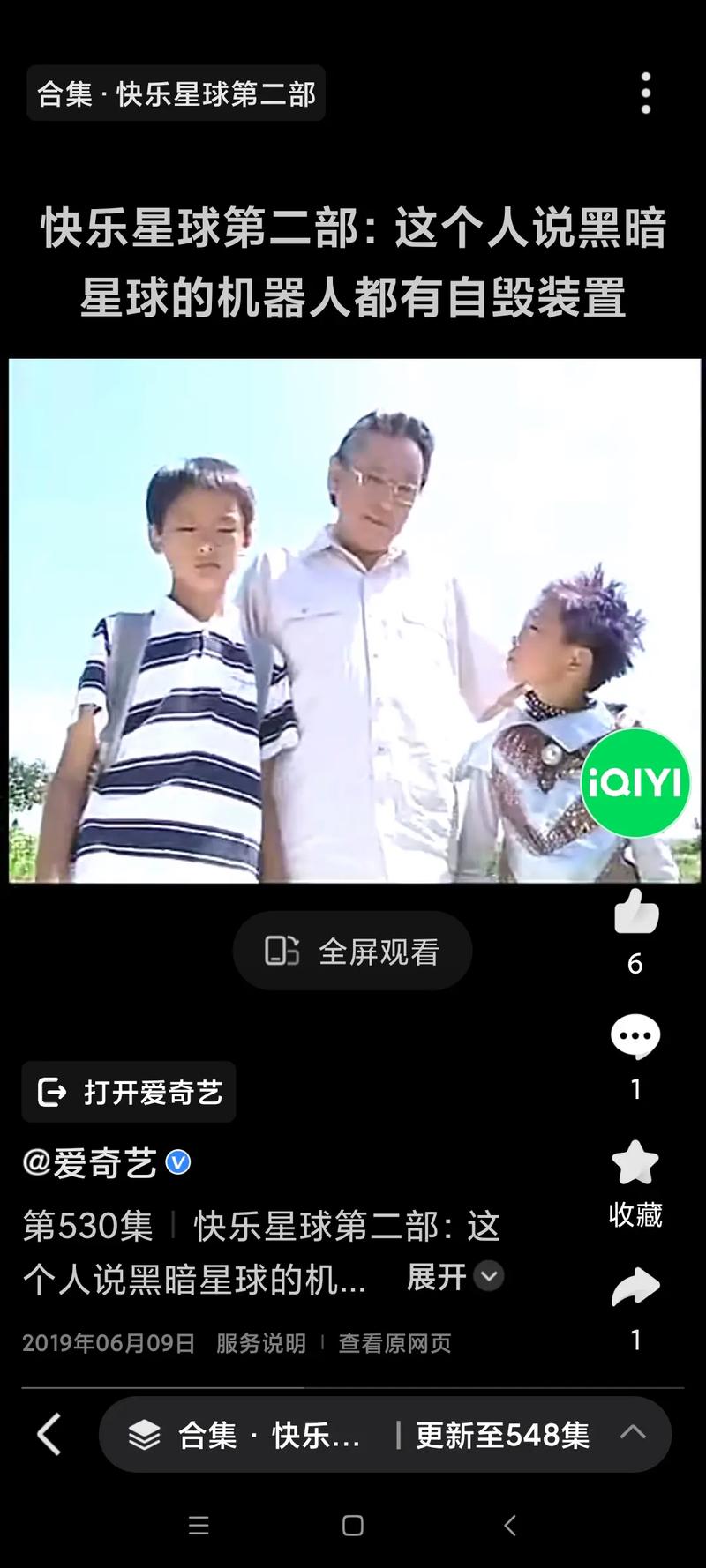Open the three-dot overflow menu

point(646,93)
